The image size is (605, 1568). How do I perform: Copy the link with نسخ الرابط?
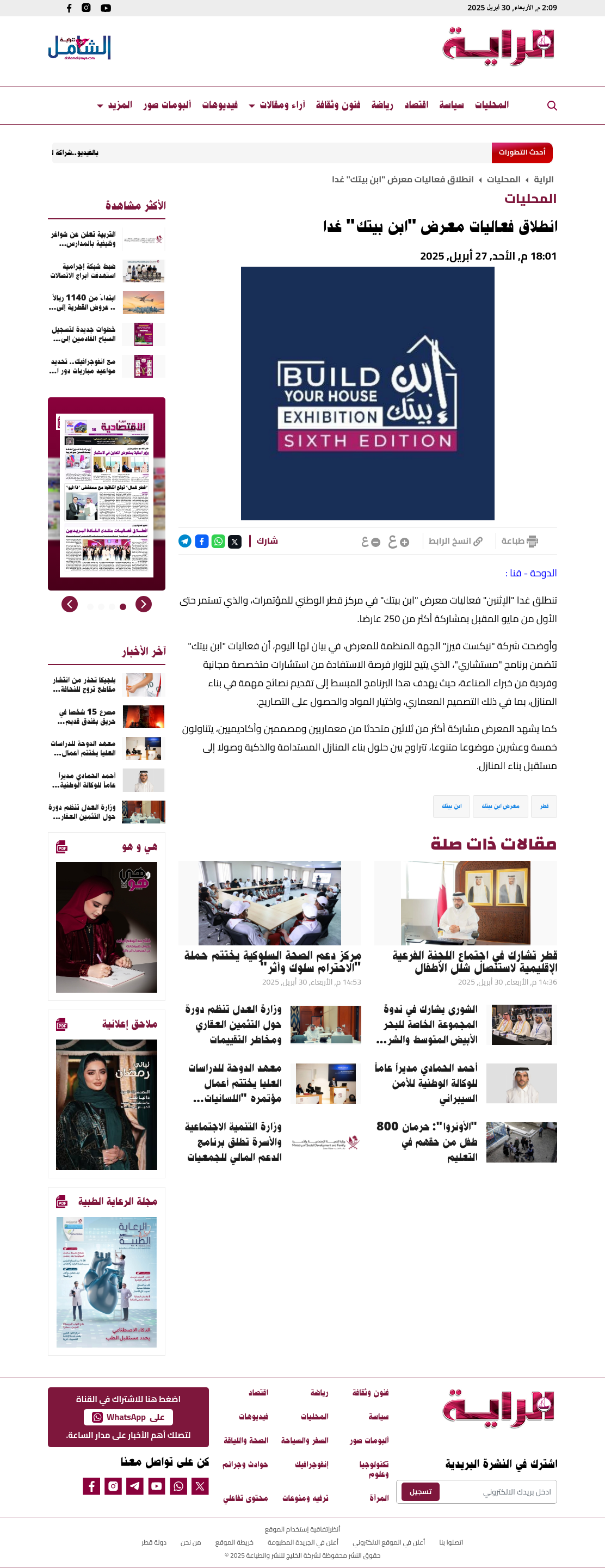click(455, 541)
